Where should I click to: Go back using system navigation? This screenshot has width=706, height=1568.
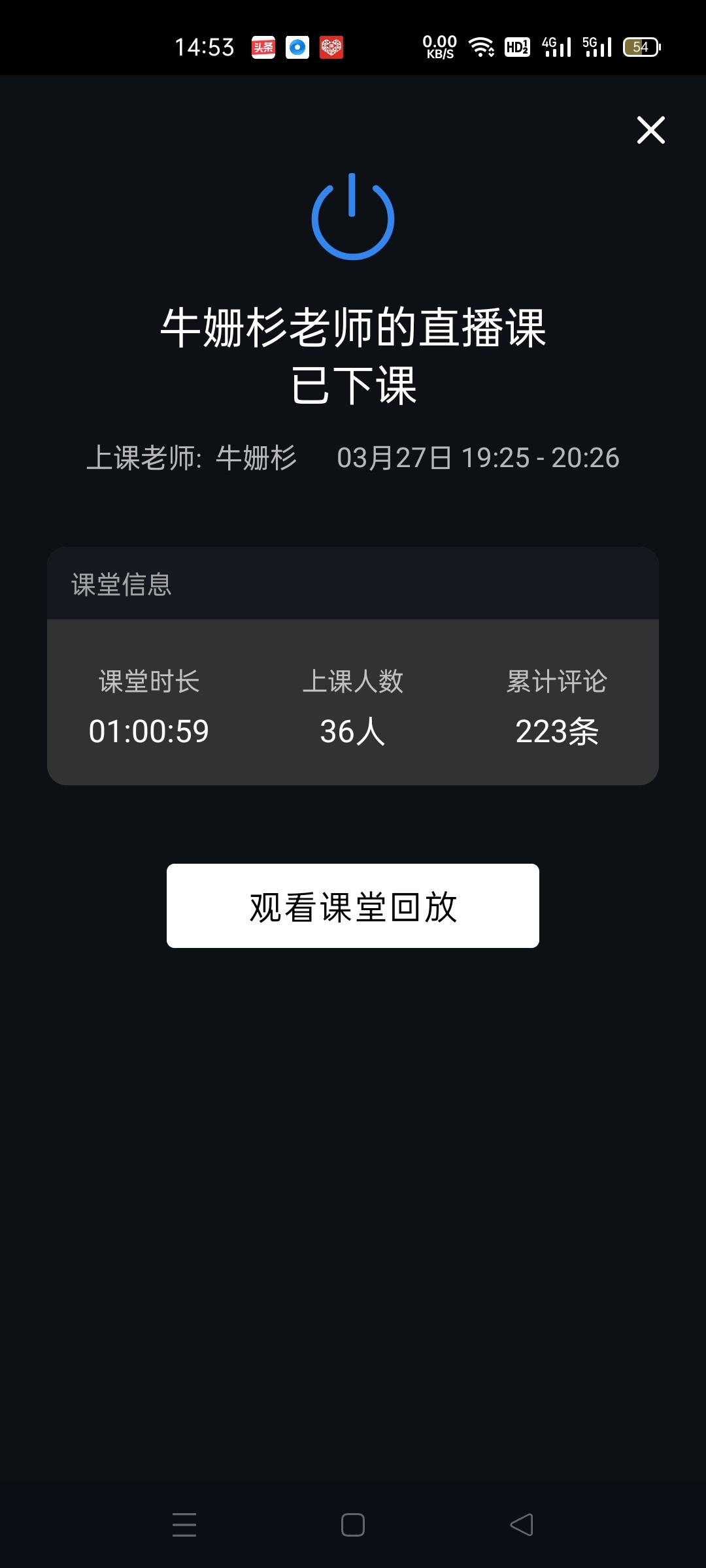(522, 1525)
